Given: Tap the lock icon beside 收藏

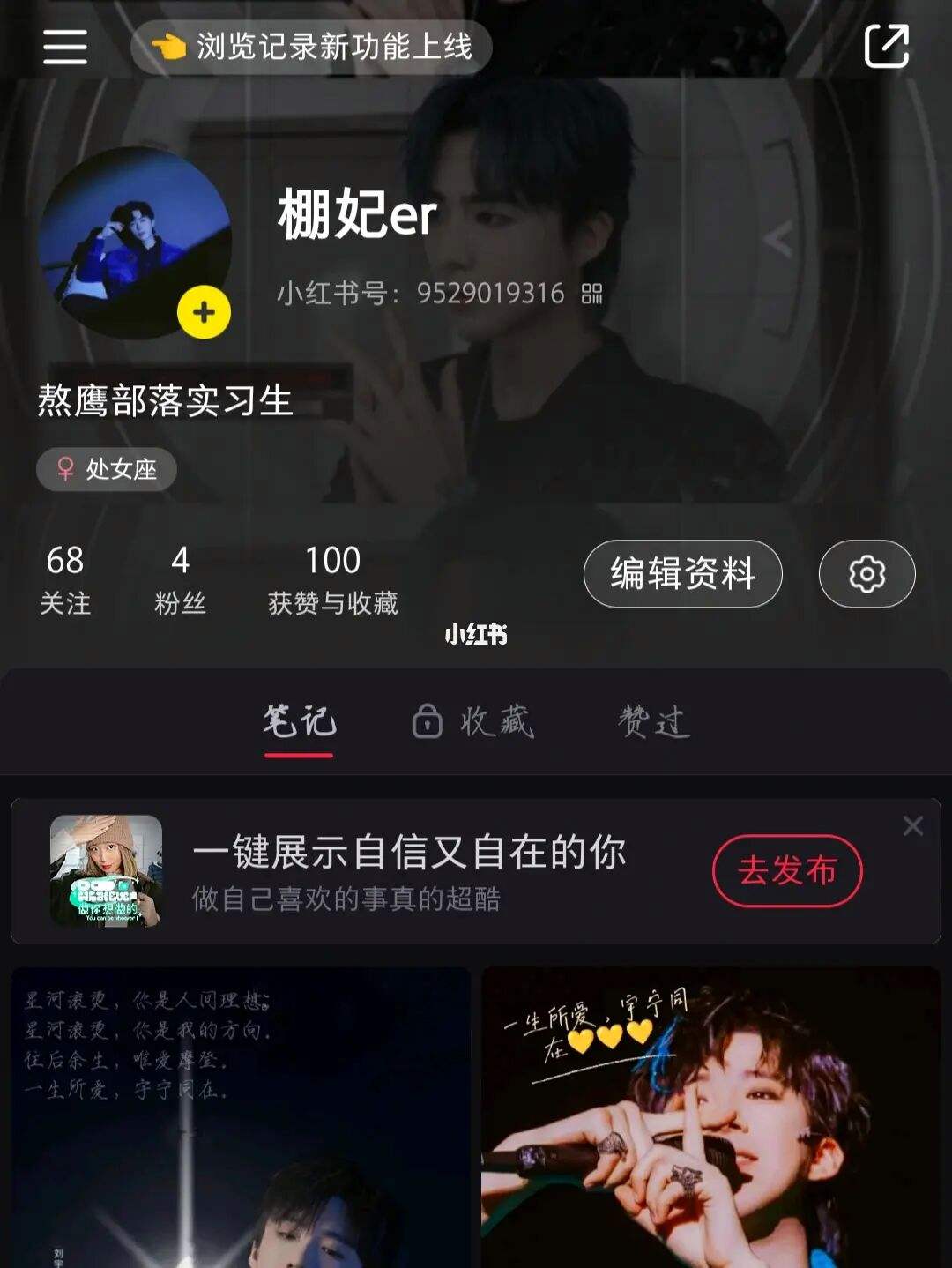Looking at the screenshot, I should pyautogui.click(x=429, y=721).
